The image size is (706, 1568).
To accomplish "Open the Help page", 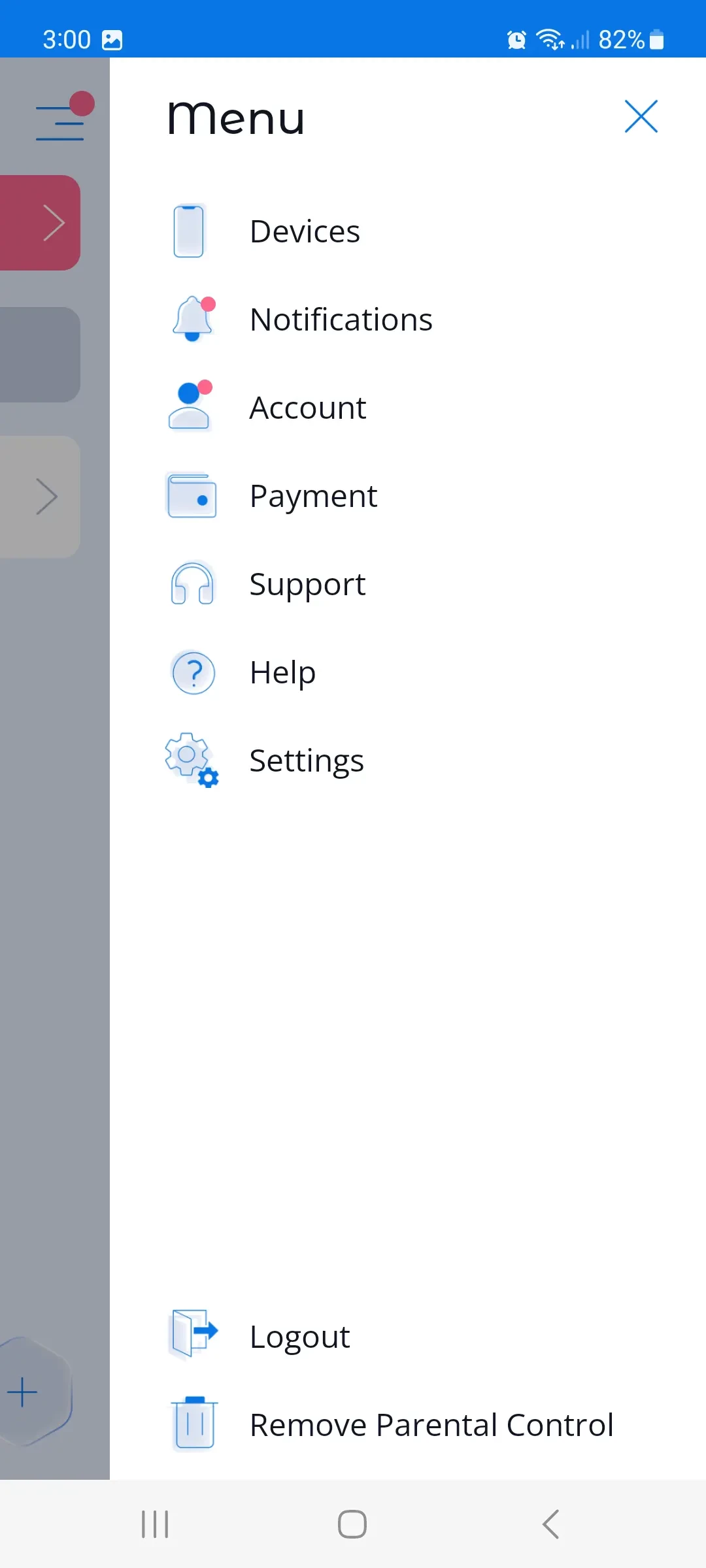I will click(282, 672).
